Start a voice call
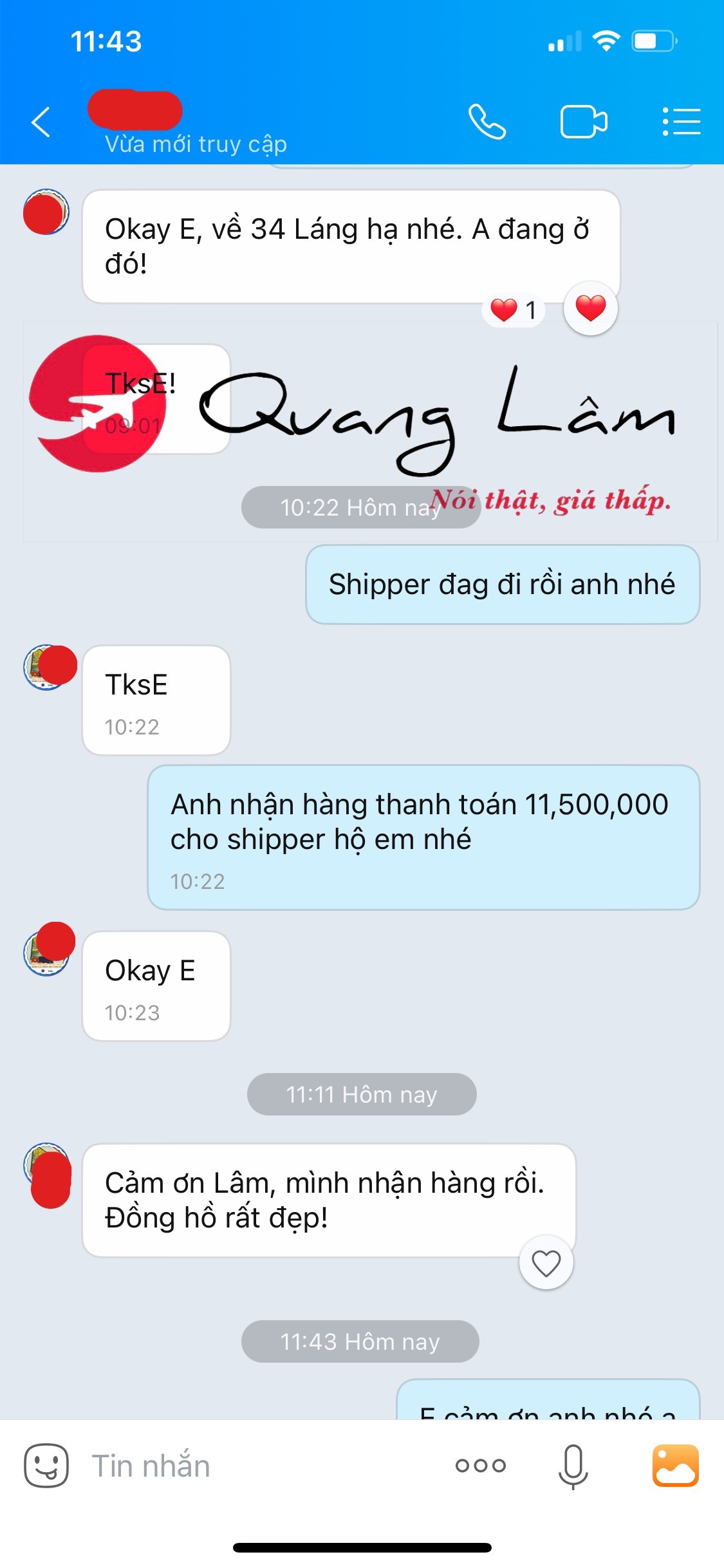 (x=487, y=122)
